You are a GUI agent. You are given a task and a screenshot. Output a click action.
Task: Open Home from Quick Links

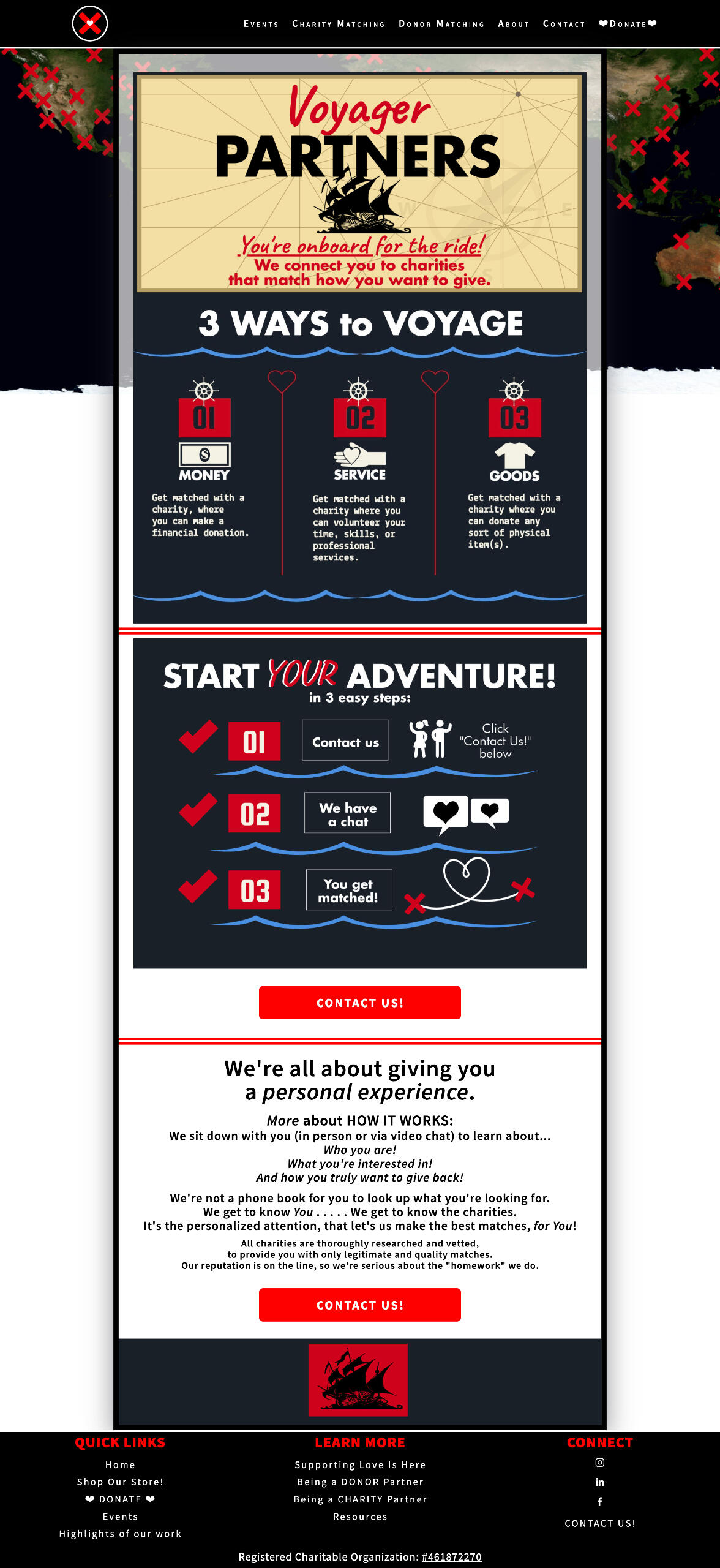pyautogui.click(x=120, y=1464)
